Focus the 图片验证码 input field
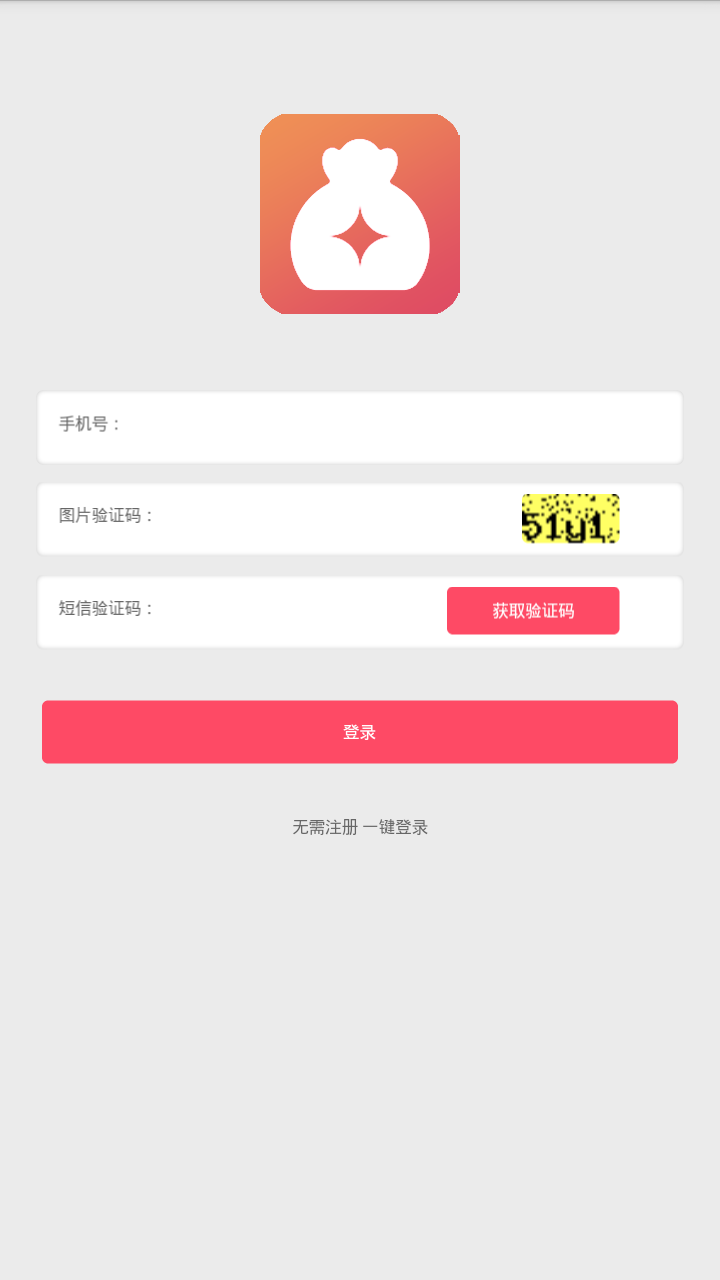Screen dimensions: 720x1280 330,518
